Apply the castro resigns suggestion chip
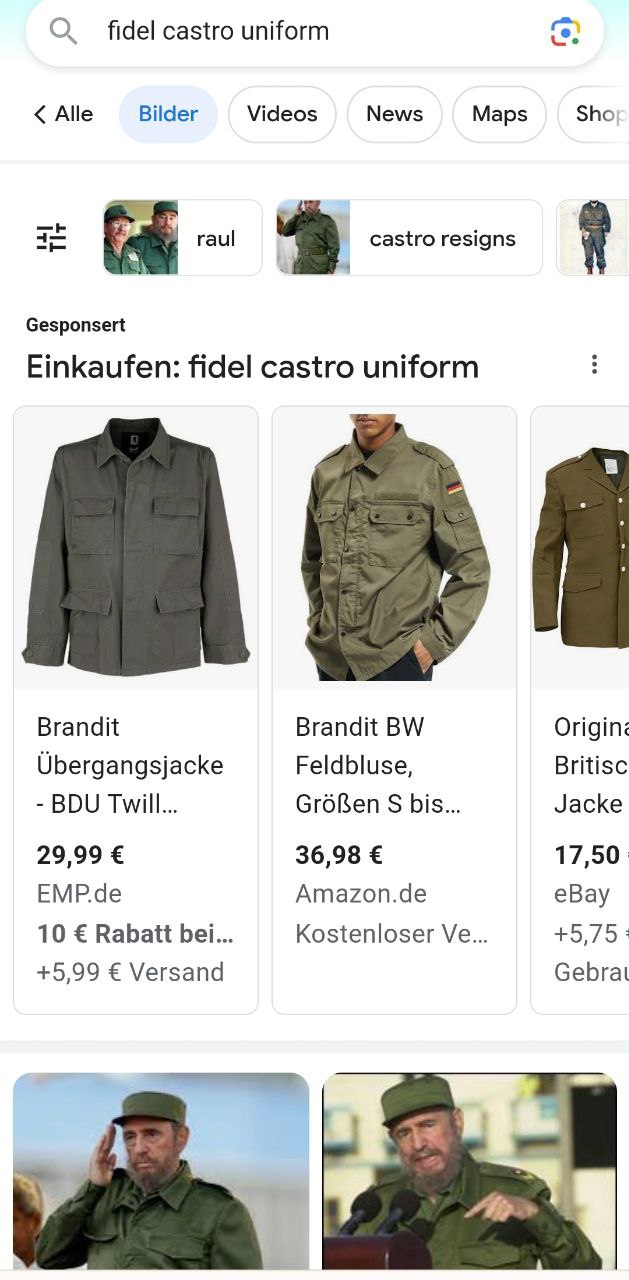 coord(409,238)
